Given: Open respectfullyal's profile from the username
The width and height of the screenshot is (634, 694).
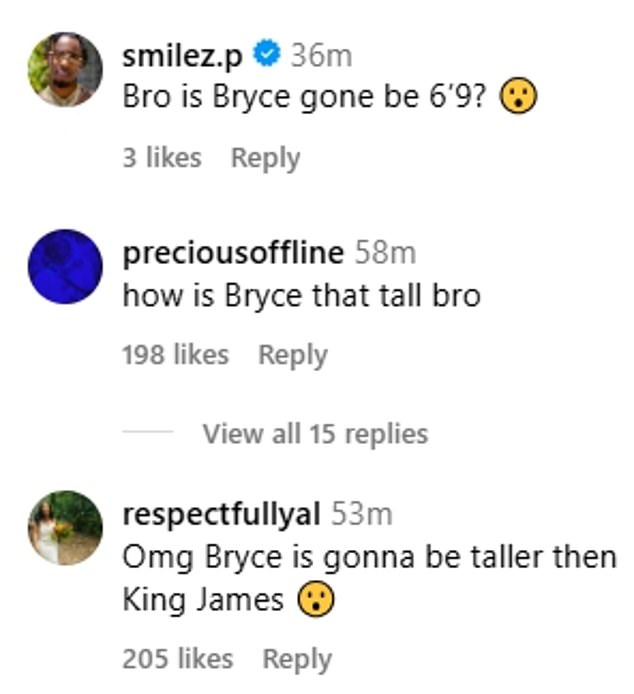Looking at the screenshot, I should 221,515.
